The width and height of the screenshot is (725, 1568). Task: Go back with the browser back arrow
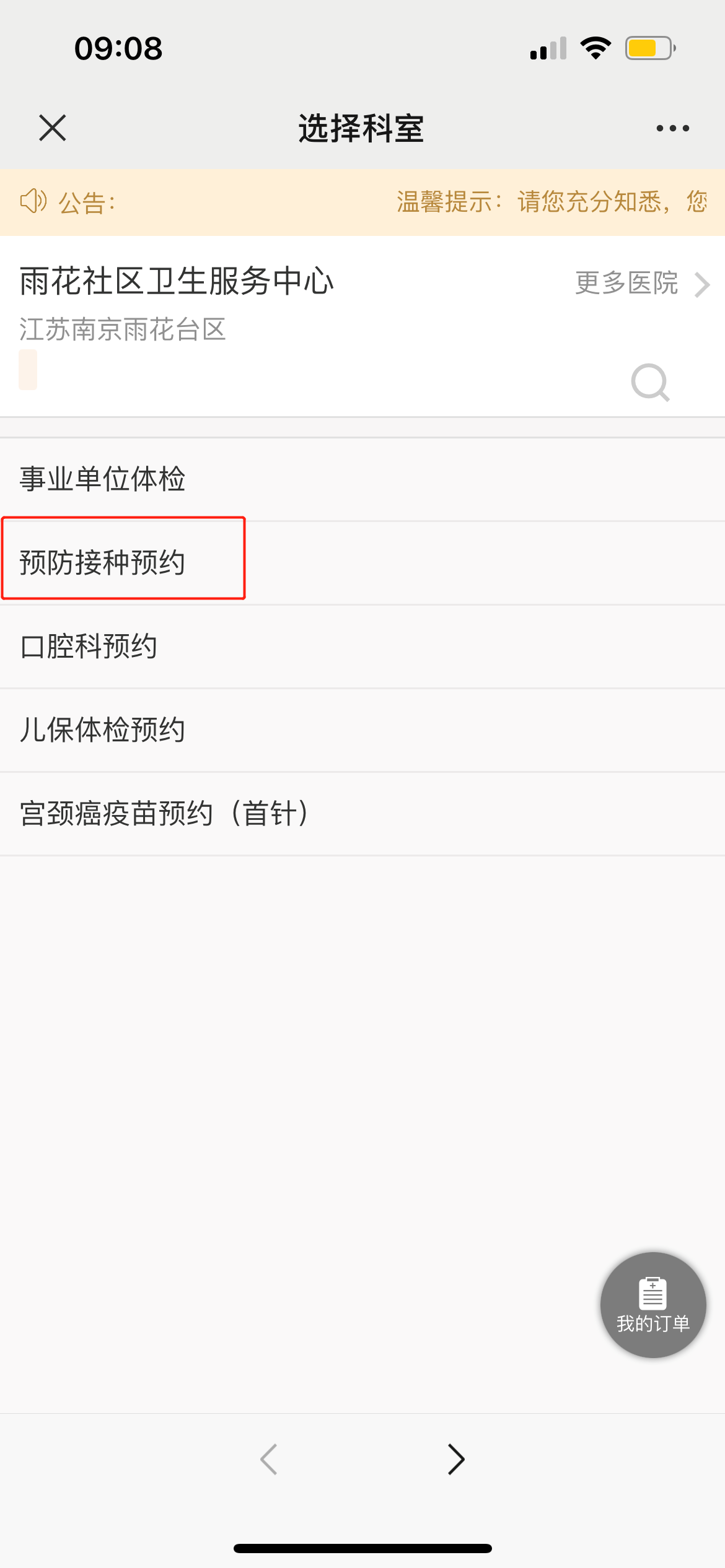pyautogui.click(x=269, y=1459)
